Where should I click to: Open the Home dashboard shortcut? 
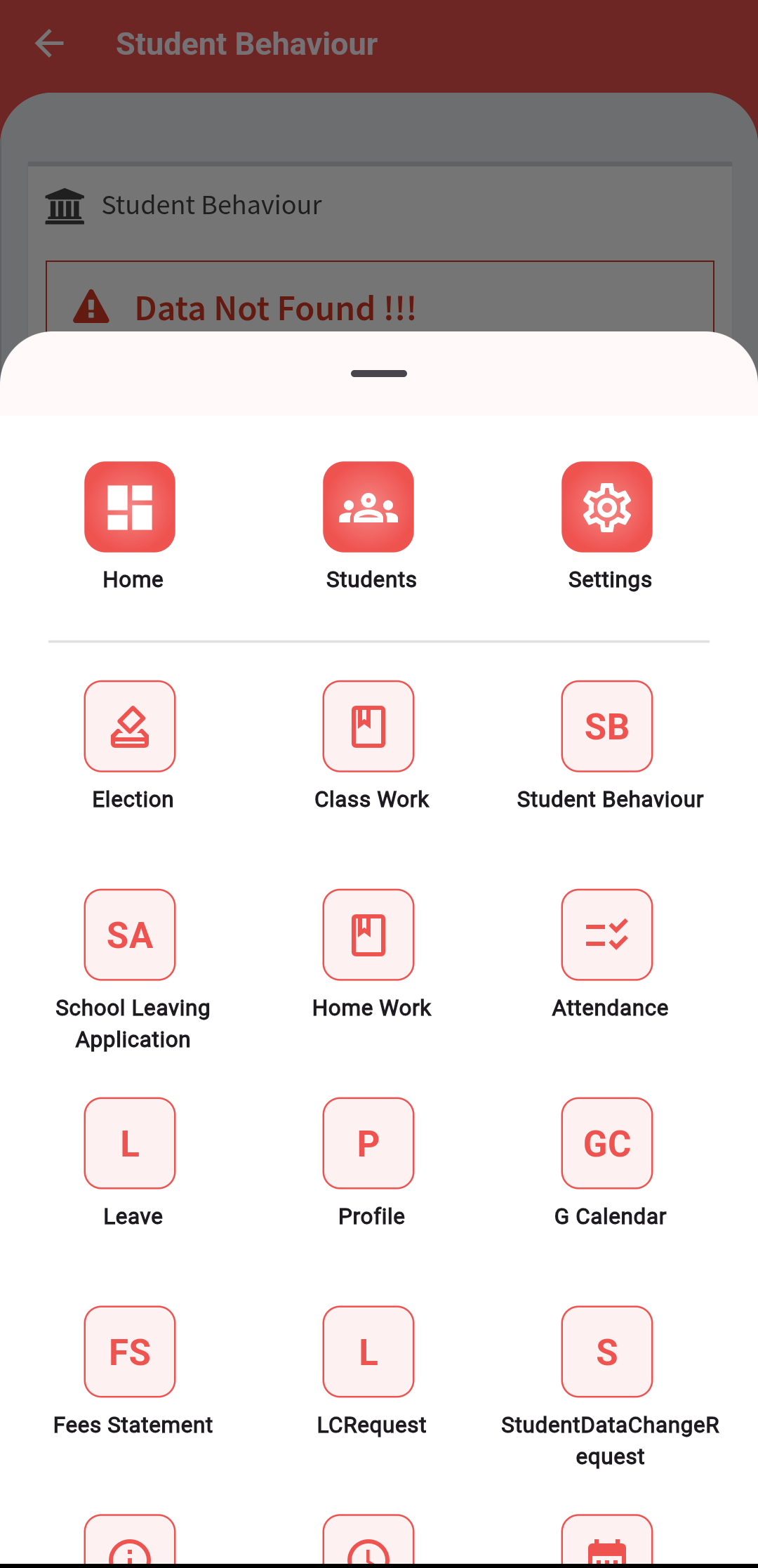(130, 507)
